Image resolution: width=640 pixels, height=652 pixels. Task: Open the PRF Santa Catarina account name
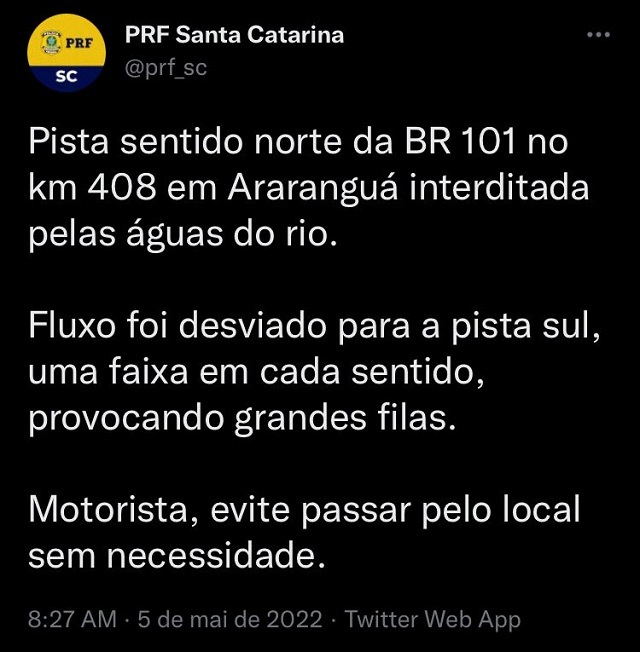click(234, 35)
